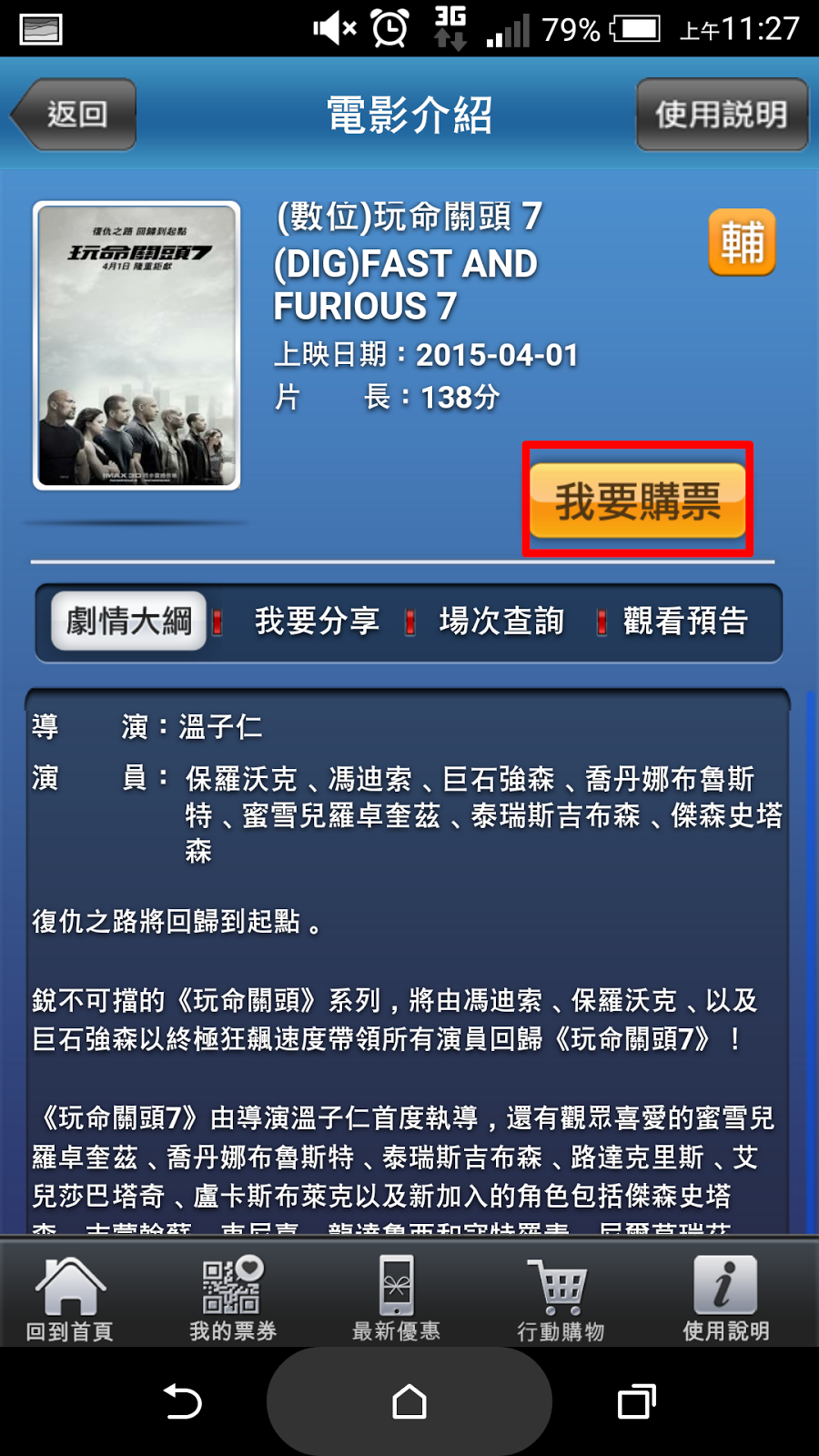This screenshot has width=819, height=1456.
Task: Select the 場次查詢 showtimes tab
Action: (x=501, y=622)
